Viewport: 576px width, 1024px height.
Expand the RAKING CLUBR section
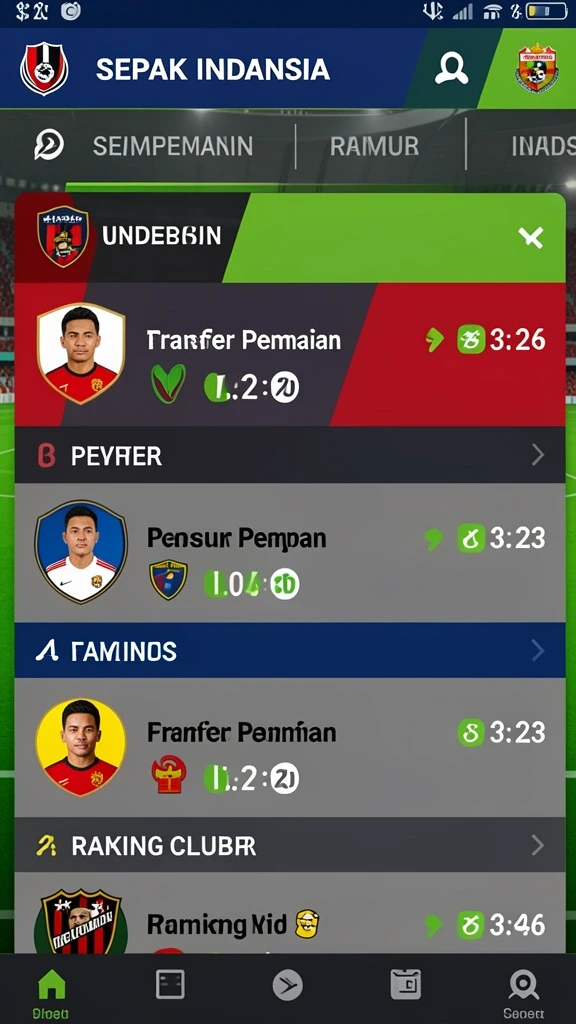click(x=290, y=846)
